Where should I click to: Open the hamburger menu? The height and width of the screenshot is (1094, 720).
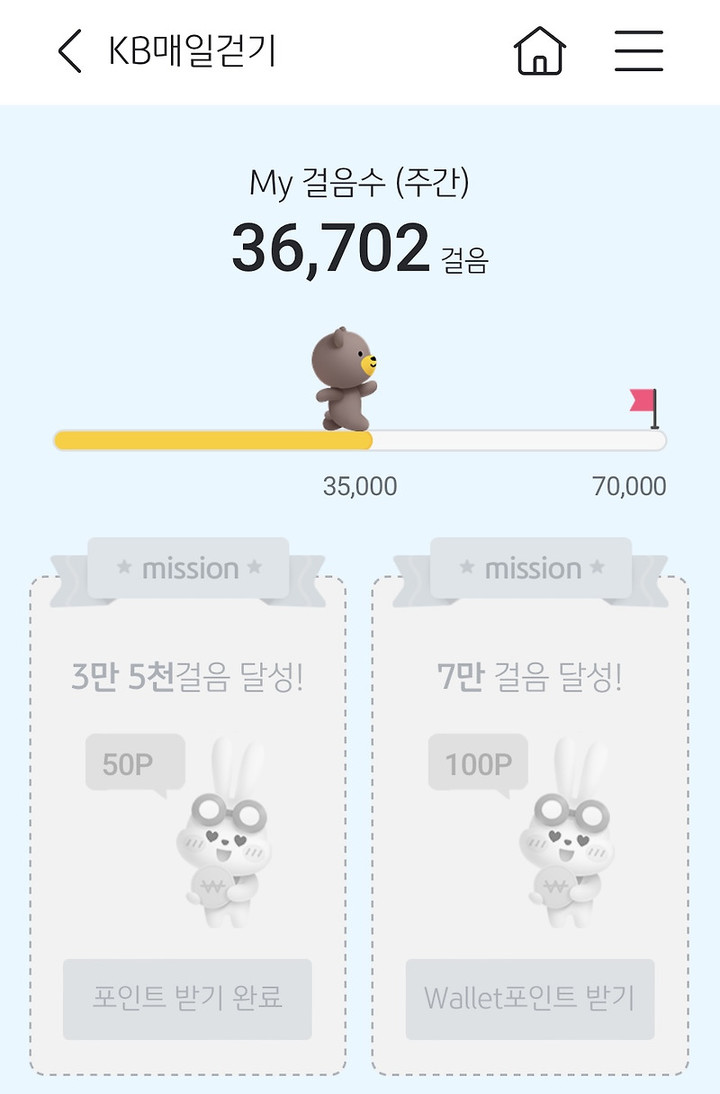coord(639,51)
